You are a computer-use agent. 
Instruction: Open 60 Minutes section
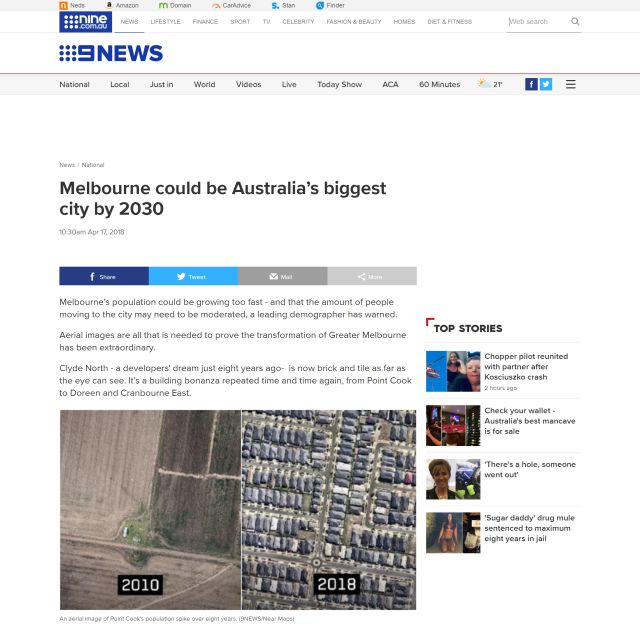(439, 84)
